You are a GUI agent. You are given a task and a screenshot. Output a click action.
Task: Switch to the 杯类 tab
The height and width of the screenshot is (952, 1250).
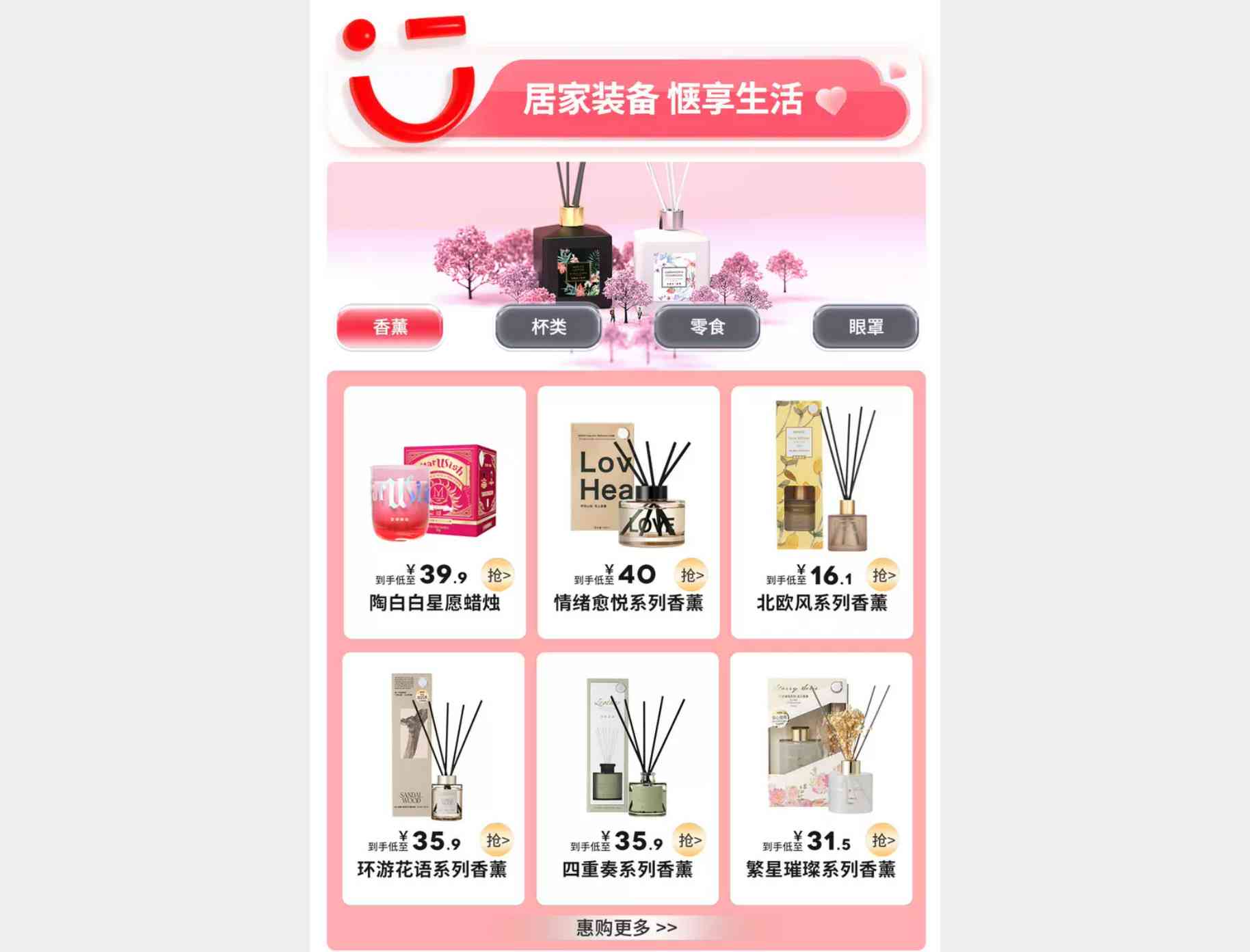click(548, 327)
